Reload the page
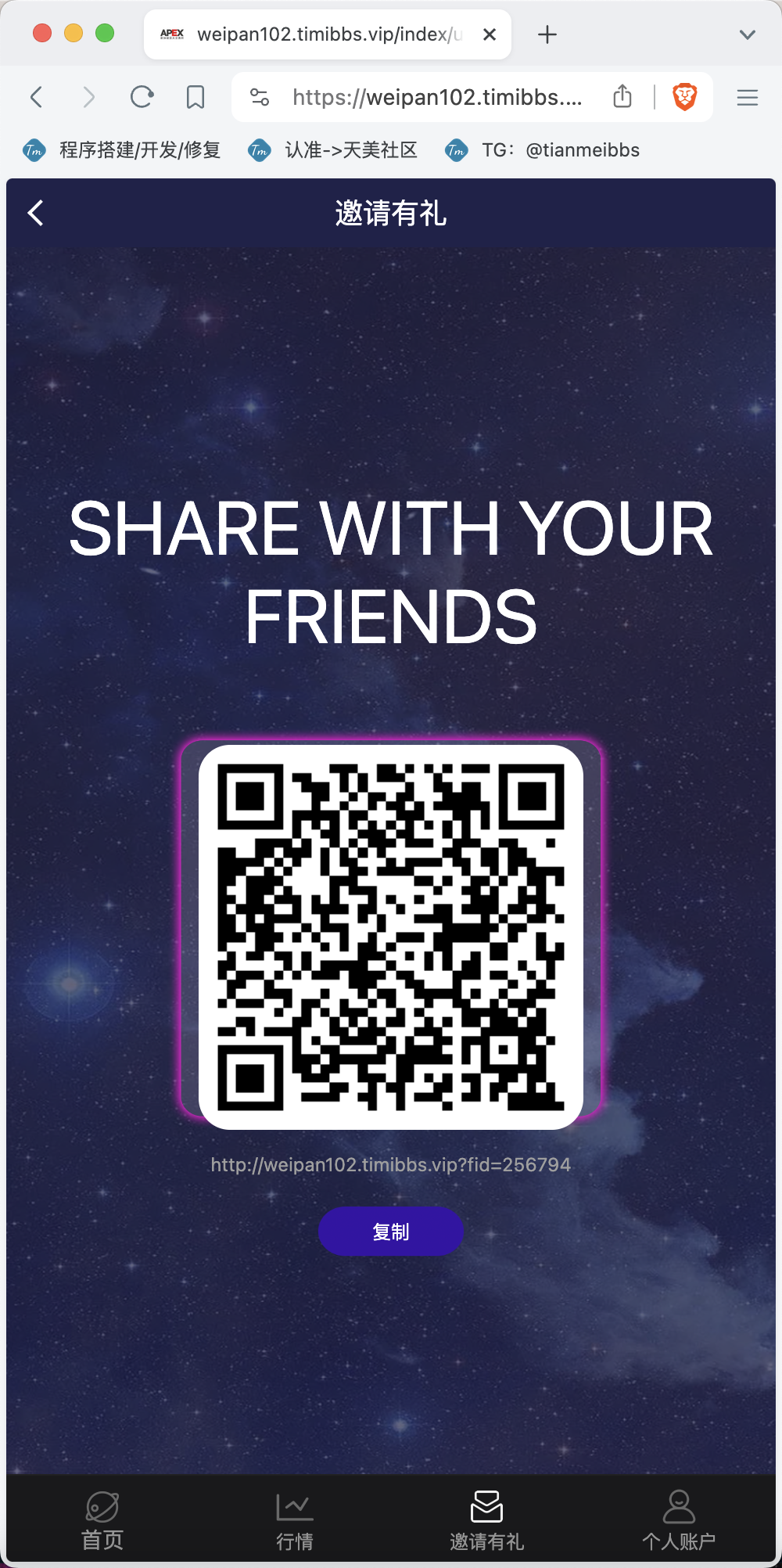Screen dimensions: 782x1568 coord(142,97)
